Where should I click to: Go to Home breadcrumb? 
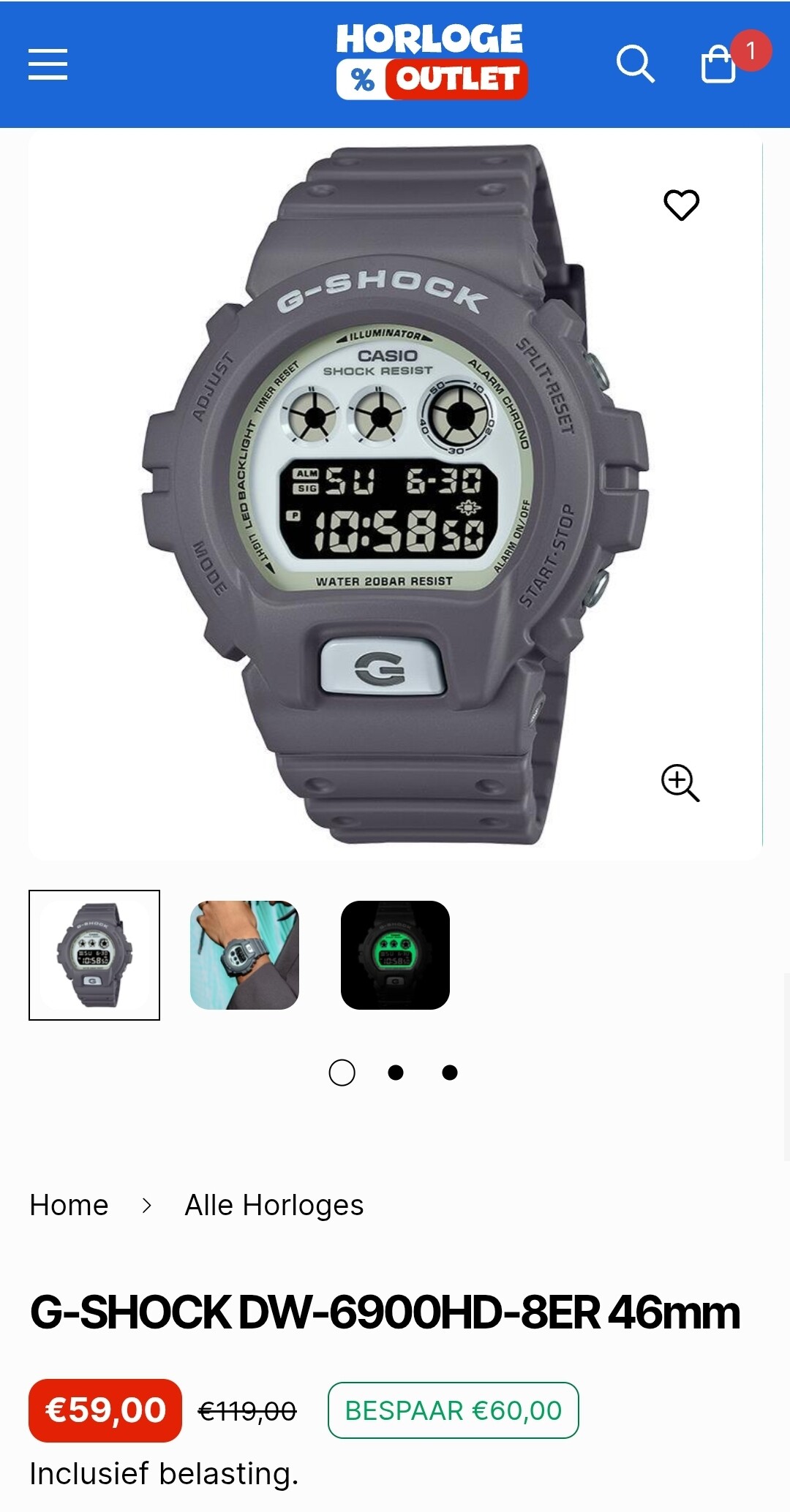point(69,1205)
